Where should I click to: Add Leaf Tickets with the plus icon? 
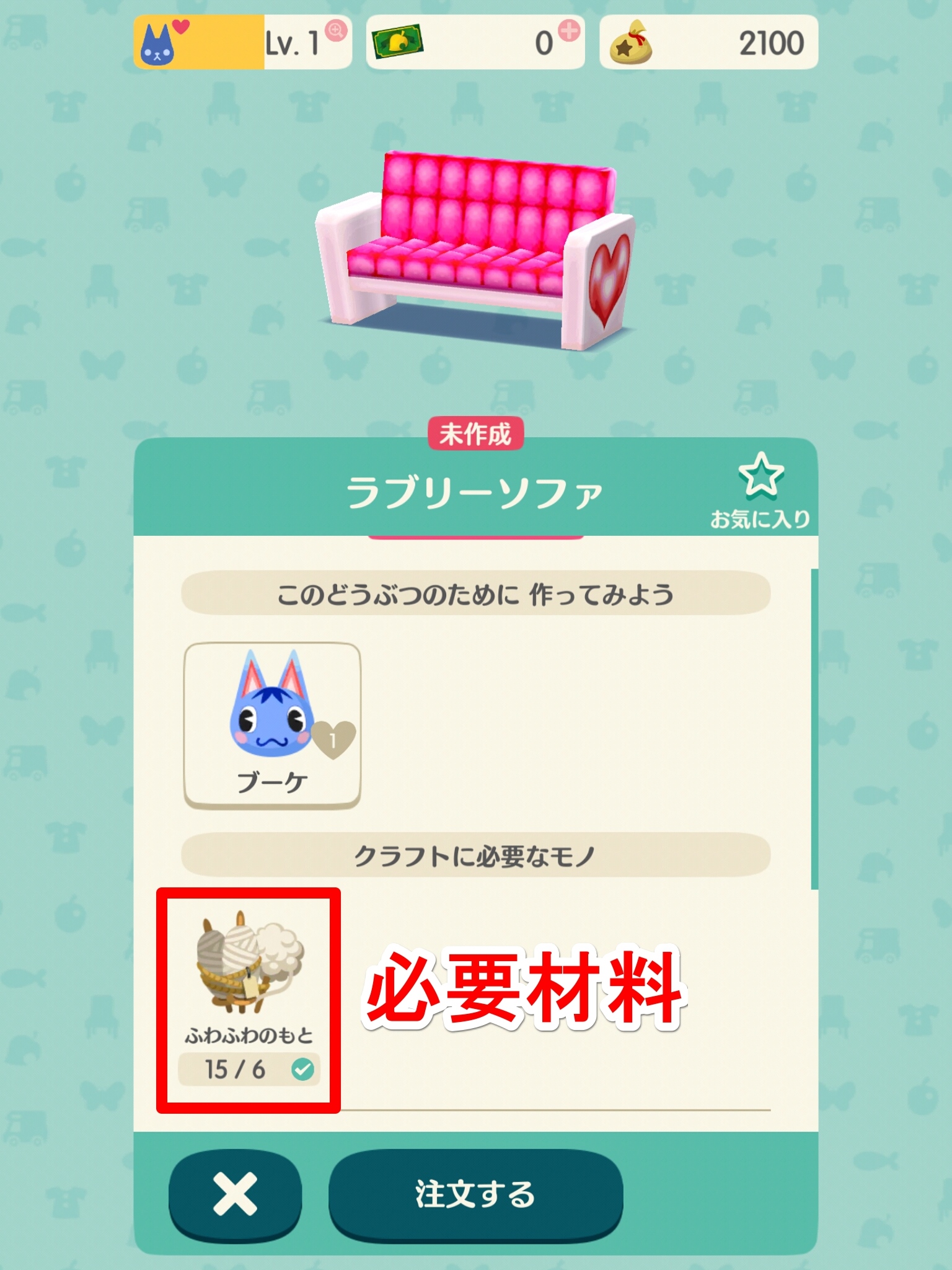point(569,31)
